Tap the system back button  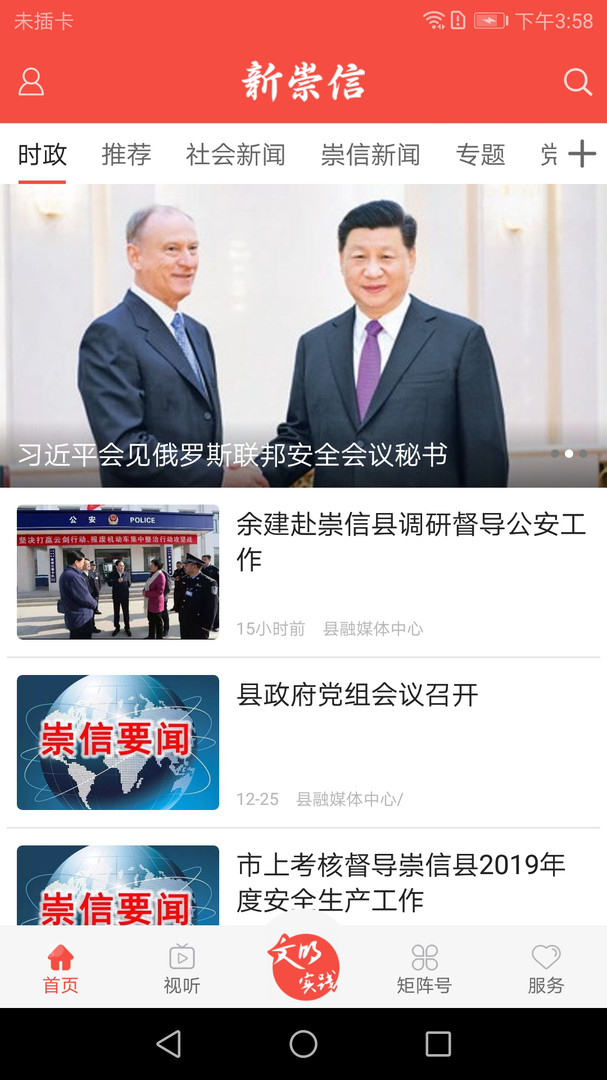point(169,1043)
